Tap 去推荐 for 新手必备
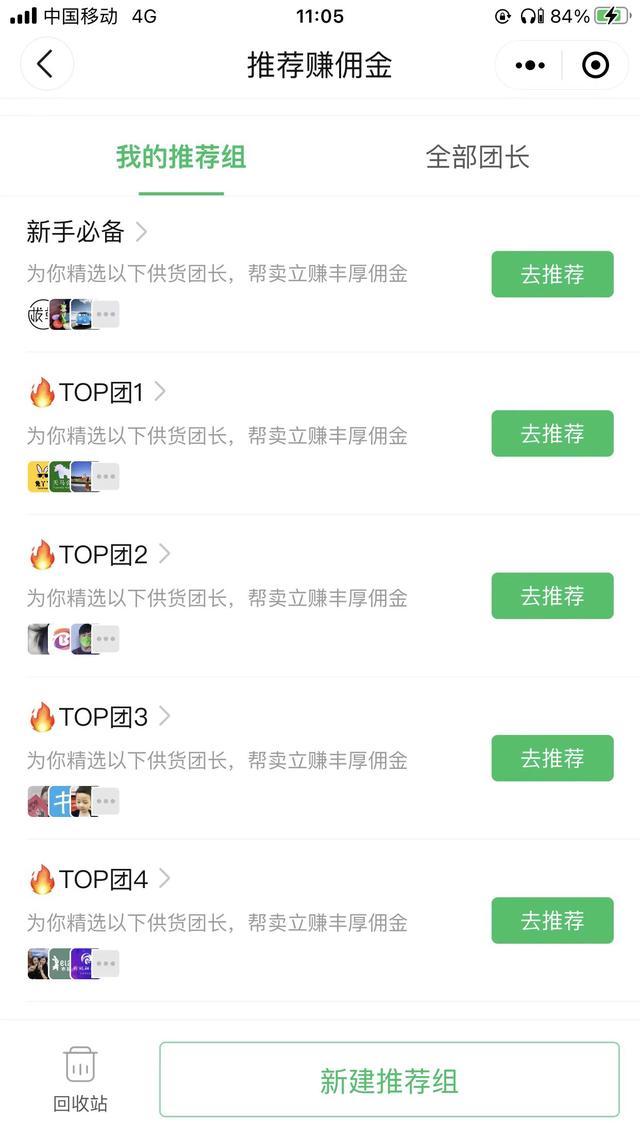The height and width of the screenshot is (1138, 640). point(552,274)
